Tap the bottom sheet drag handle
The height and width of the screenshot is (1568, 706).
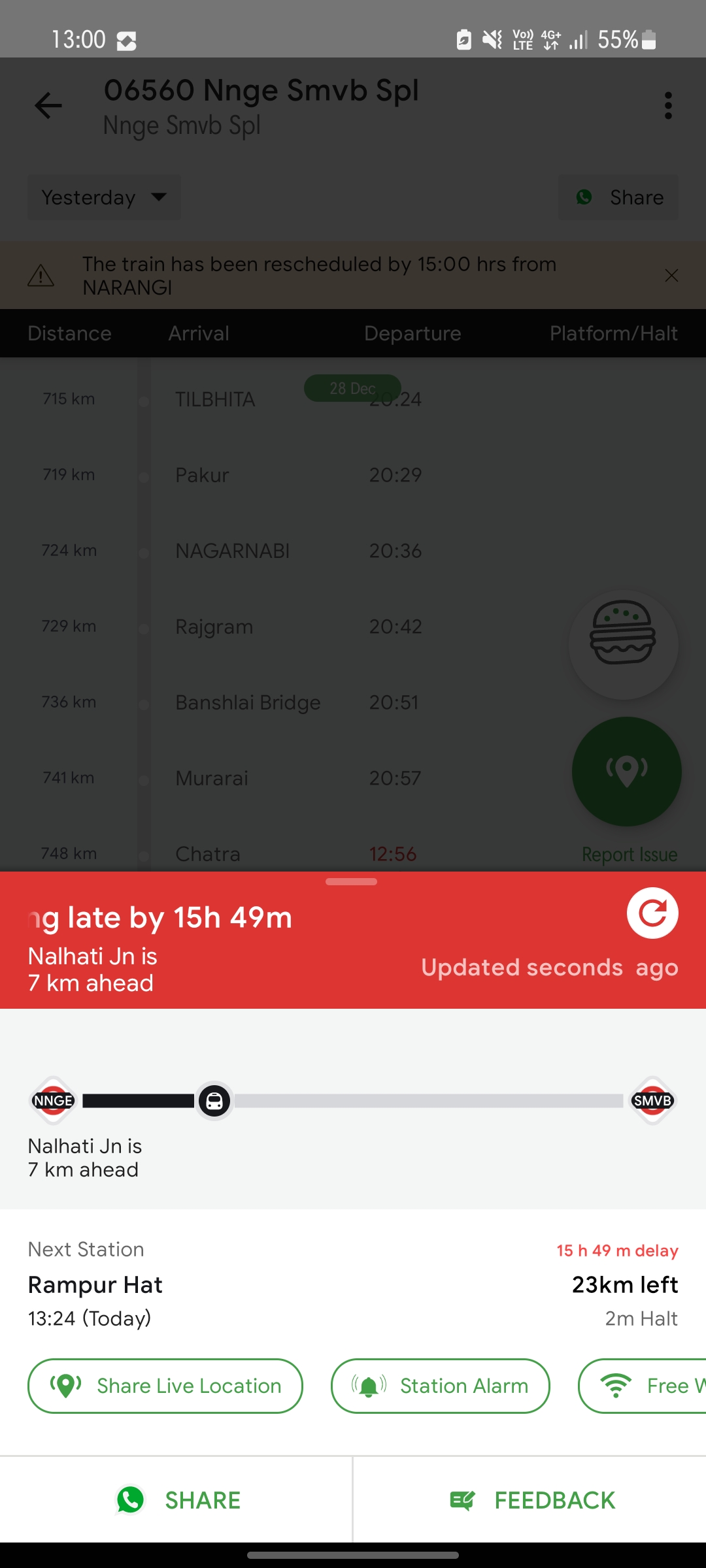(351, 882)
